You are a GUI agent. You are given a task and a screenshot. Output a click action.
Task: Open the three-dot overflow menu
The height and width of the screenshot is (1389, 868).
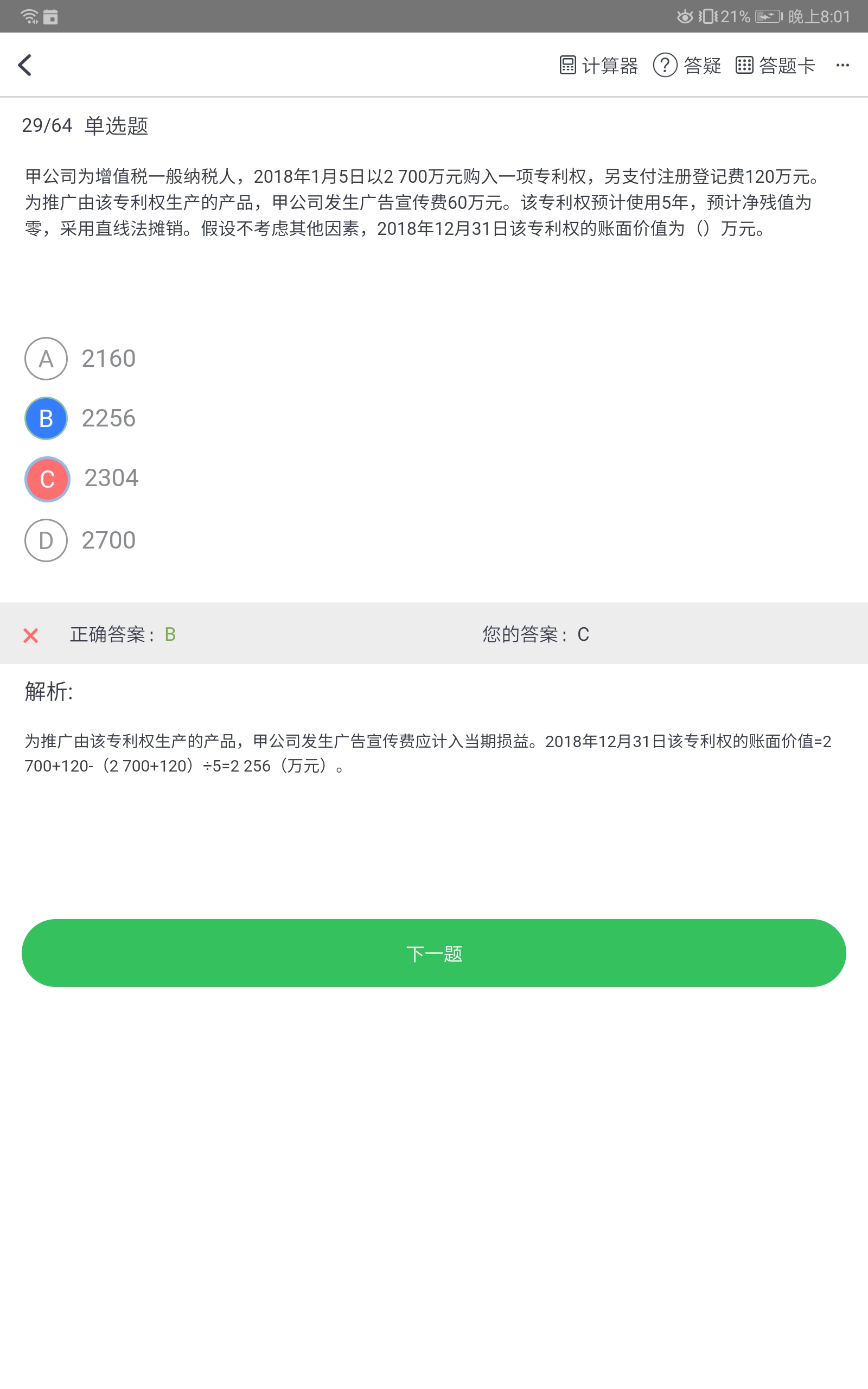tap(842, 66)
